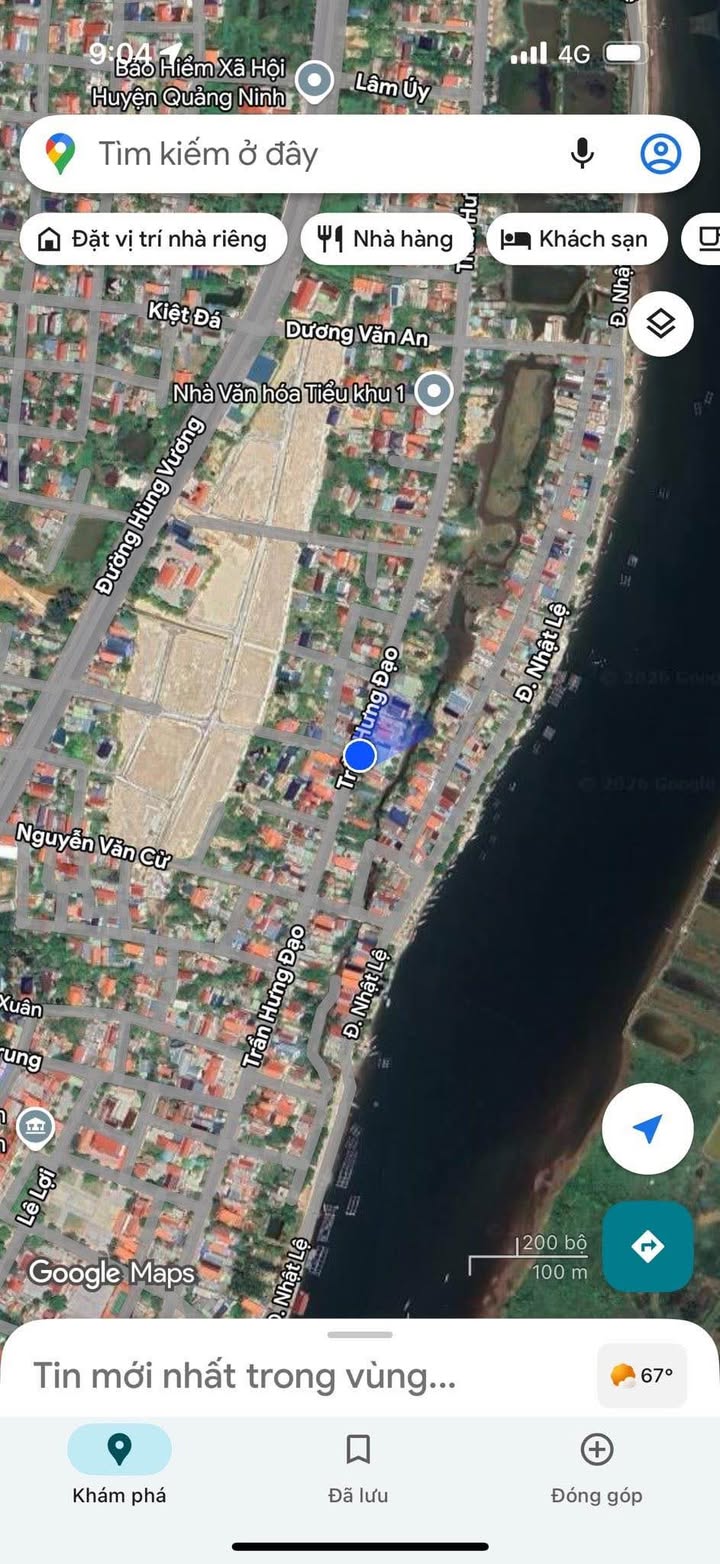Image resolution: width=720 pixels, height=1564 pixels.
Task: Open the "Nhà Văn hóa Tiểu khu 1" pin
Action: (433, 391)
